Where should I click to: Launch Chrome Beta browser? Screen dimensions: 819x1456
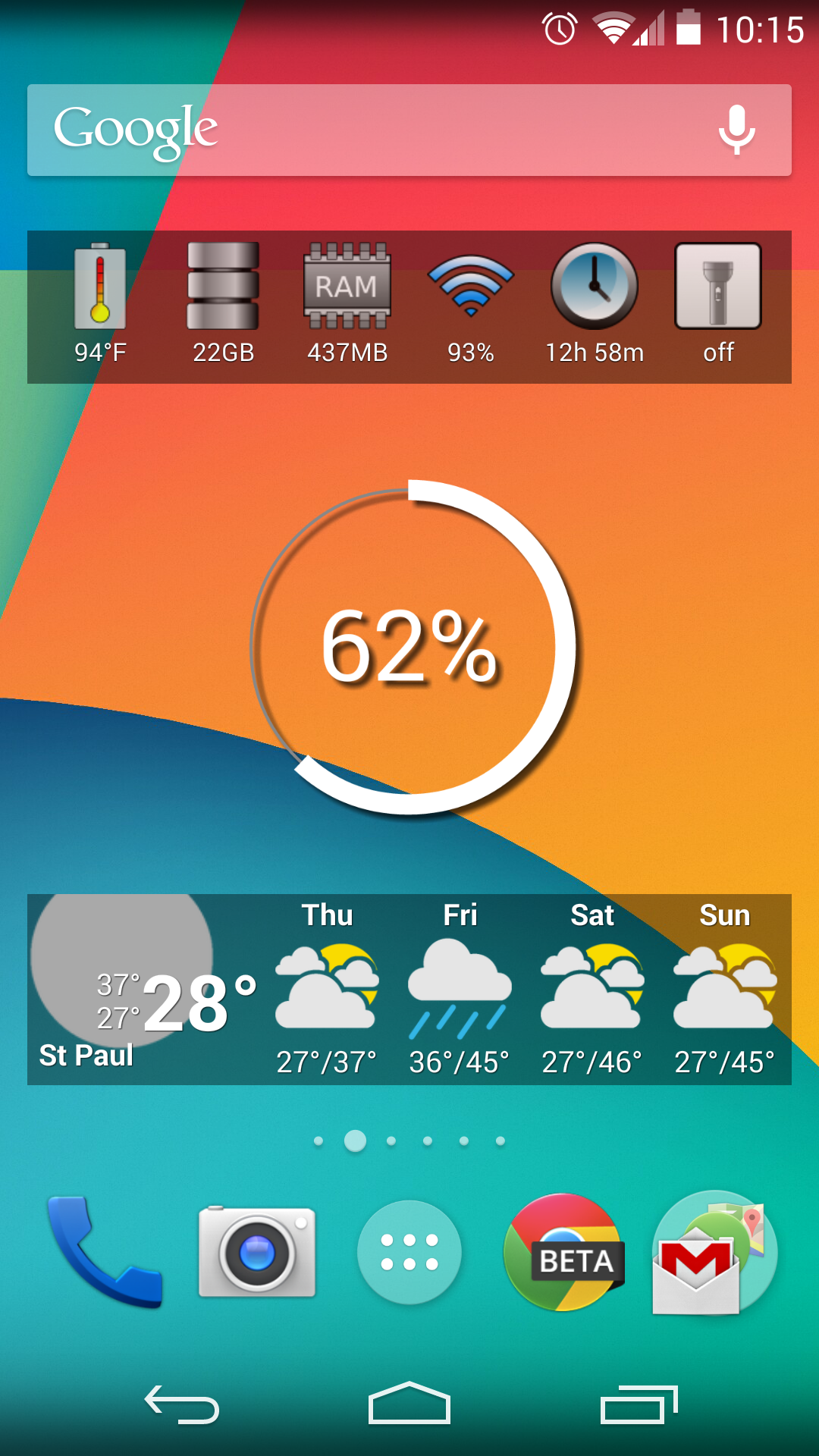click(563, 1251)
